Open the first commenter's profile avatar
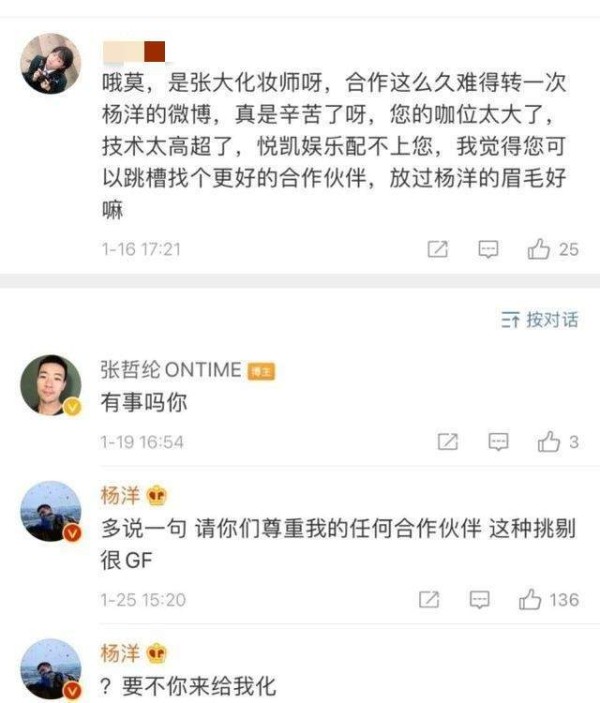This screenshot has height=703, width=600. tap(52, 65)
